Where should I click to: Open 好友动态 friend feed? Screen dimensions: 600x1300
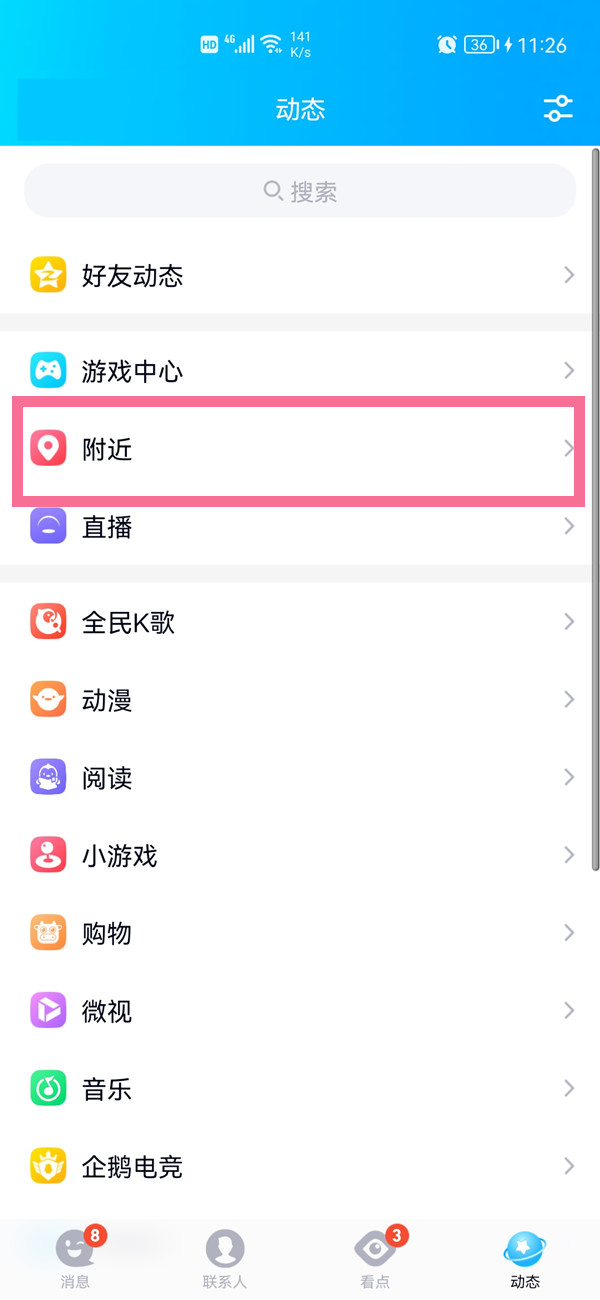click(300, 275)
